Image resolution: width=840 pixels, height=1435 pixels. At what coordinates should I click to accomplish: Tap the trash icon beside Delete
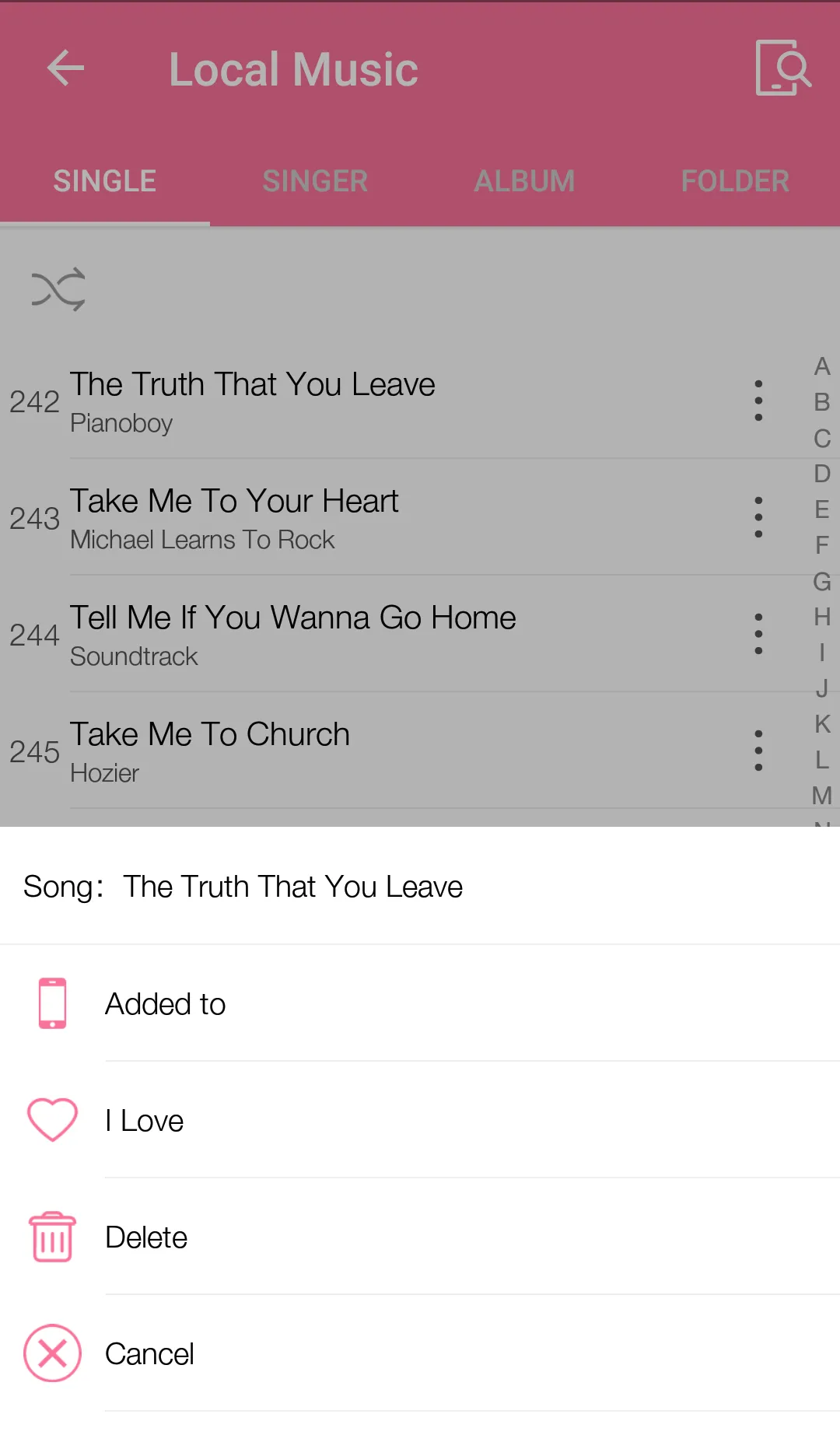pyautogui.click(x=51, y=1237)
